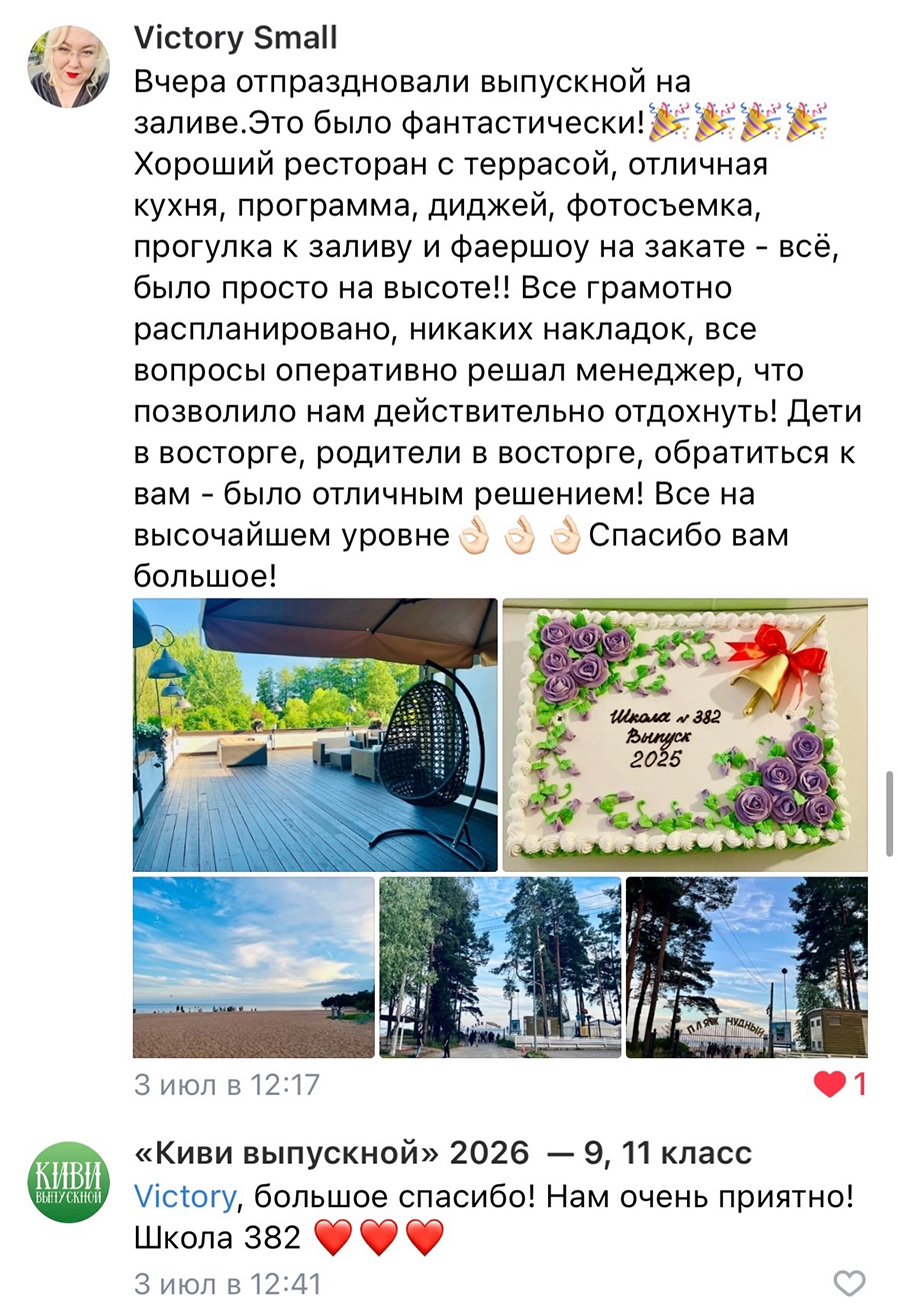Open «Киви выпускной» 2026 community name
The image size is (900, 1314).
pos(443,1153)
